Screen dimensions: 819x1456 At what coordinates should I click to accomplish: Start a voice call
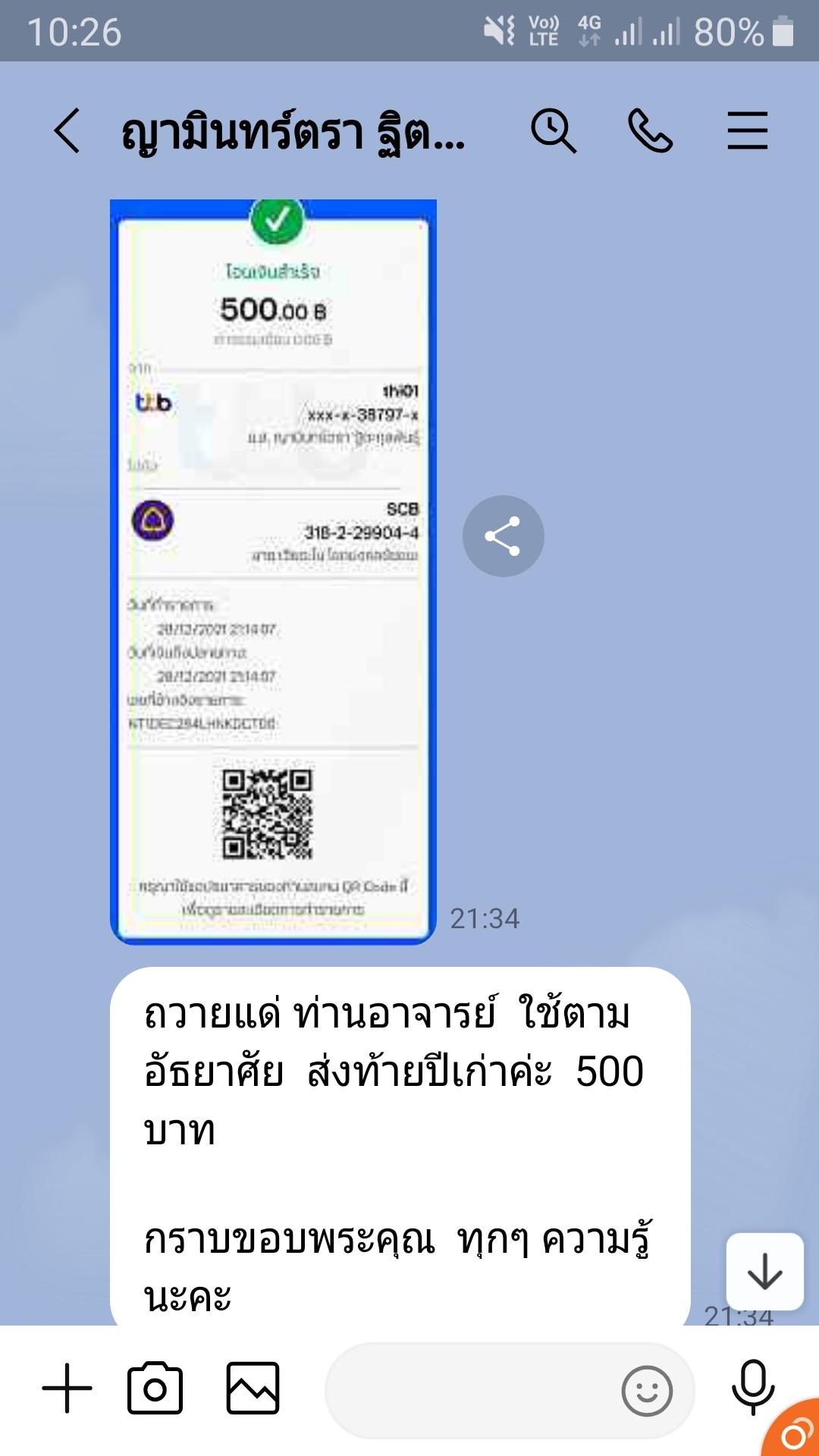pos(650,131)
